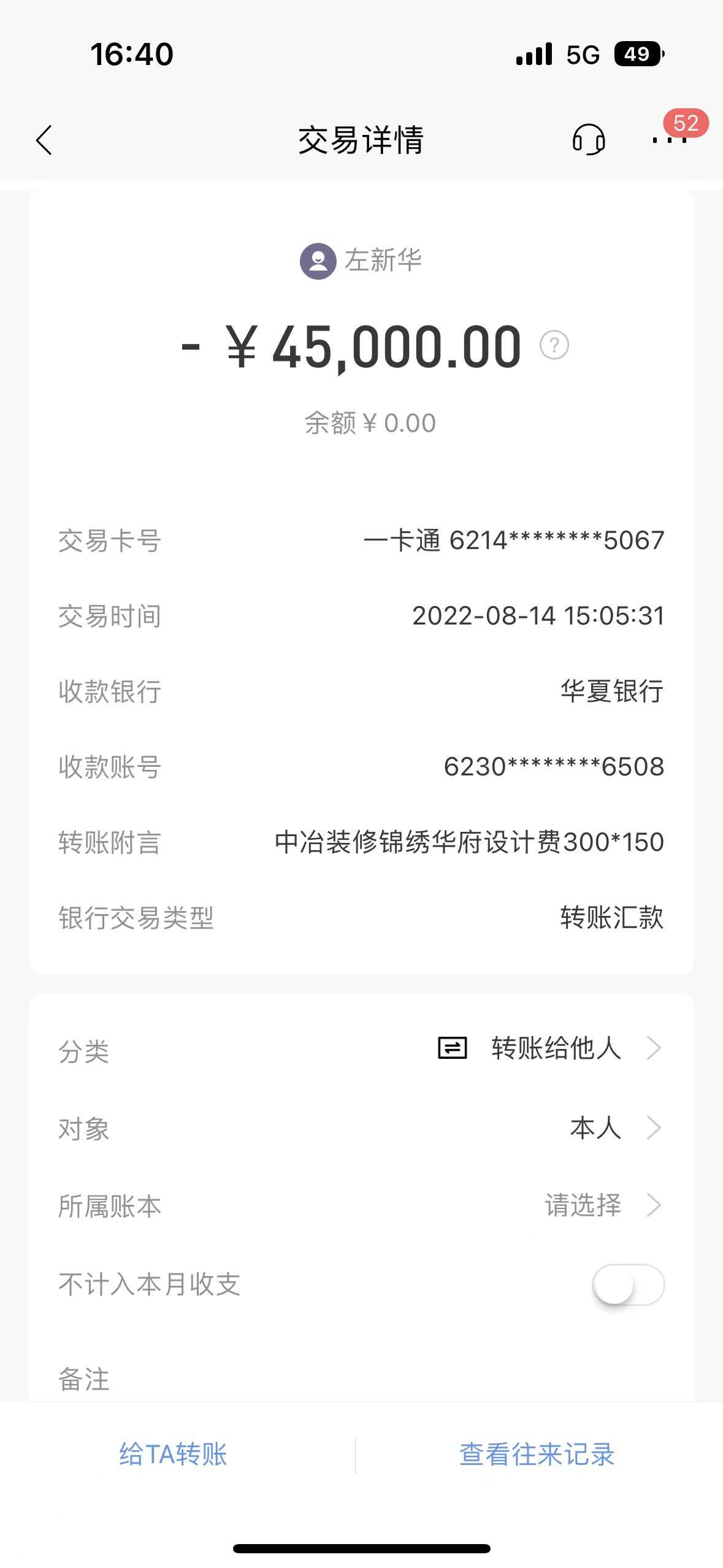Go back from transaction details

tap(44, 140)
